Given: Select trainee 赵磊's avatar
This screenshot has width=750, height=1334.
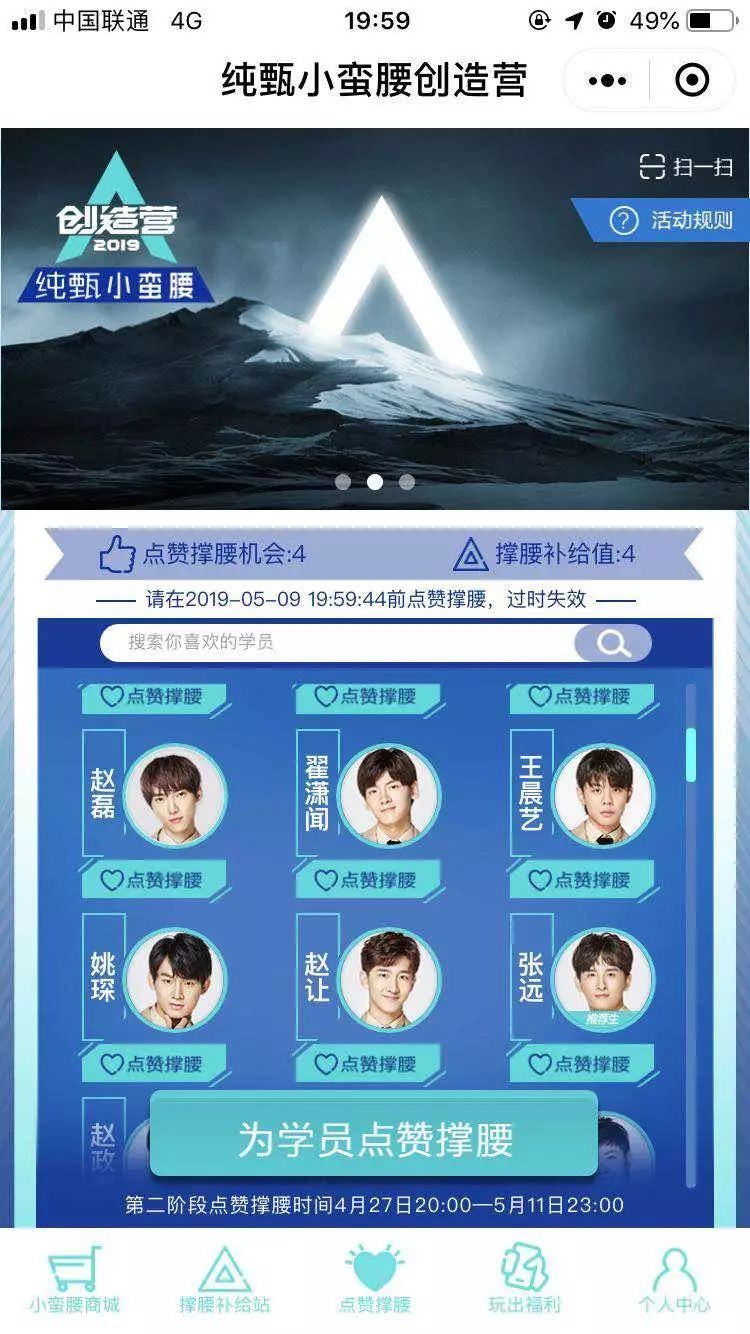Looking at the screenshot, I should pos(176,795).
